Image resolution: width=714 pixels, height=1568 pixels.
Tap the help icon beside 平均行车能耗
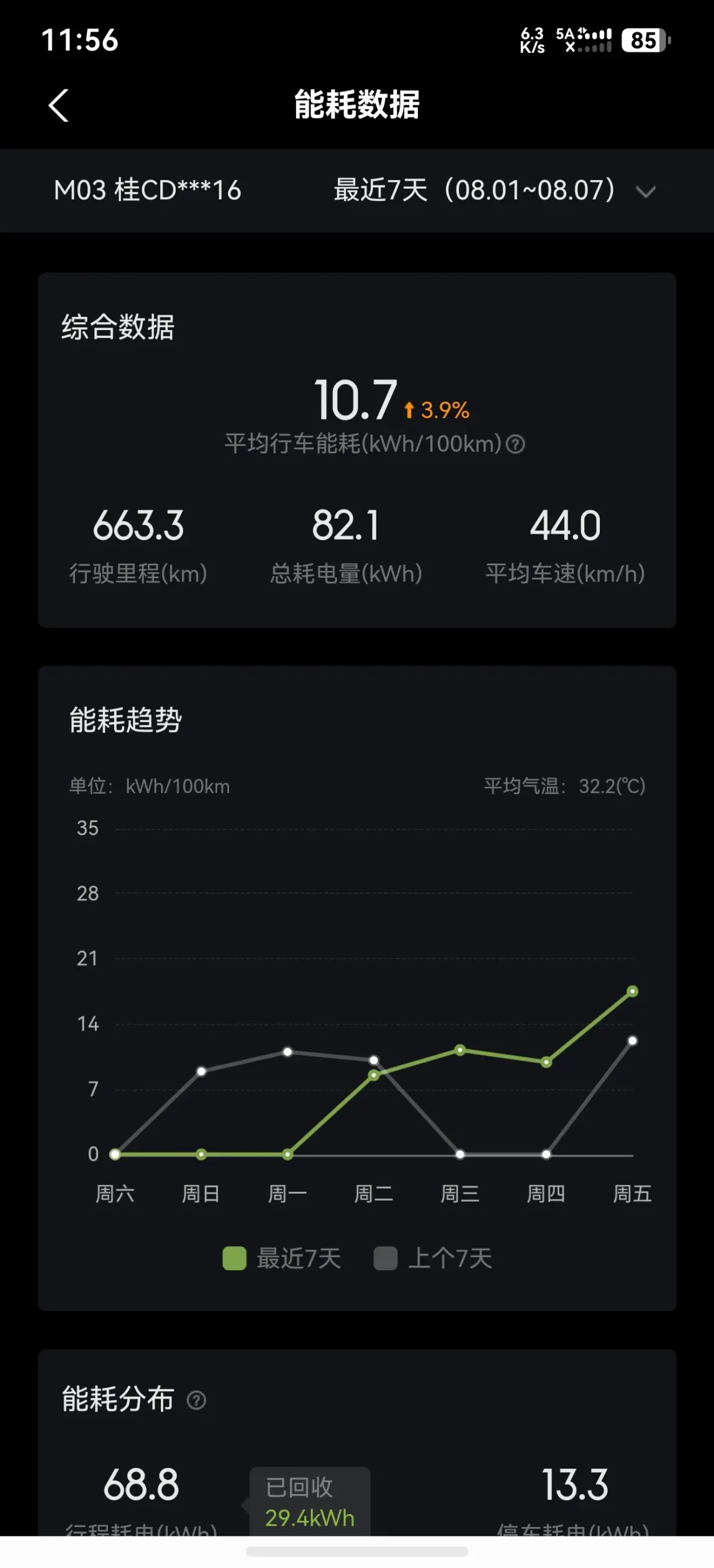pos(515,444)
